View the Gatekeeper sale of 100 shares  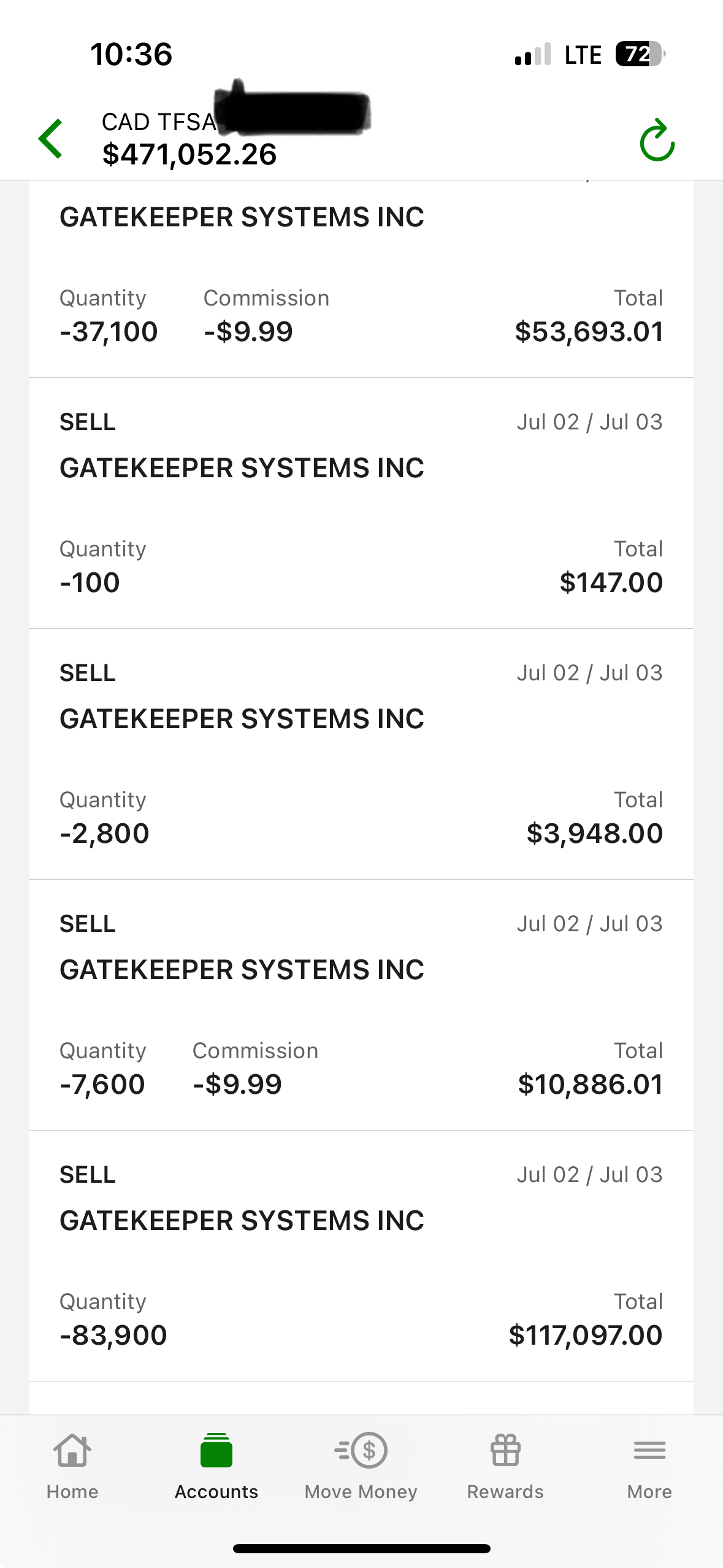click(x=361, y=503)
